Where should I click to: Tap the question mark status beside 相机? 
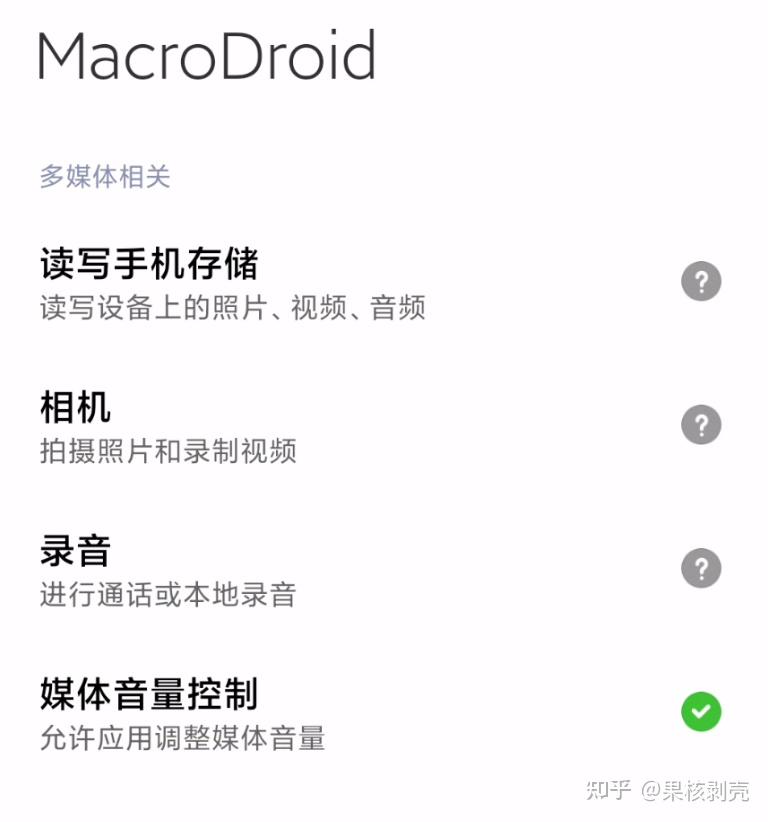701,425
